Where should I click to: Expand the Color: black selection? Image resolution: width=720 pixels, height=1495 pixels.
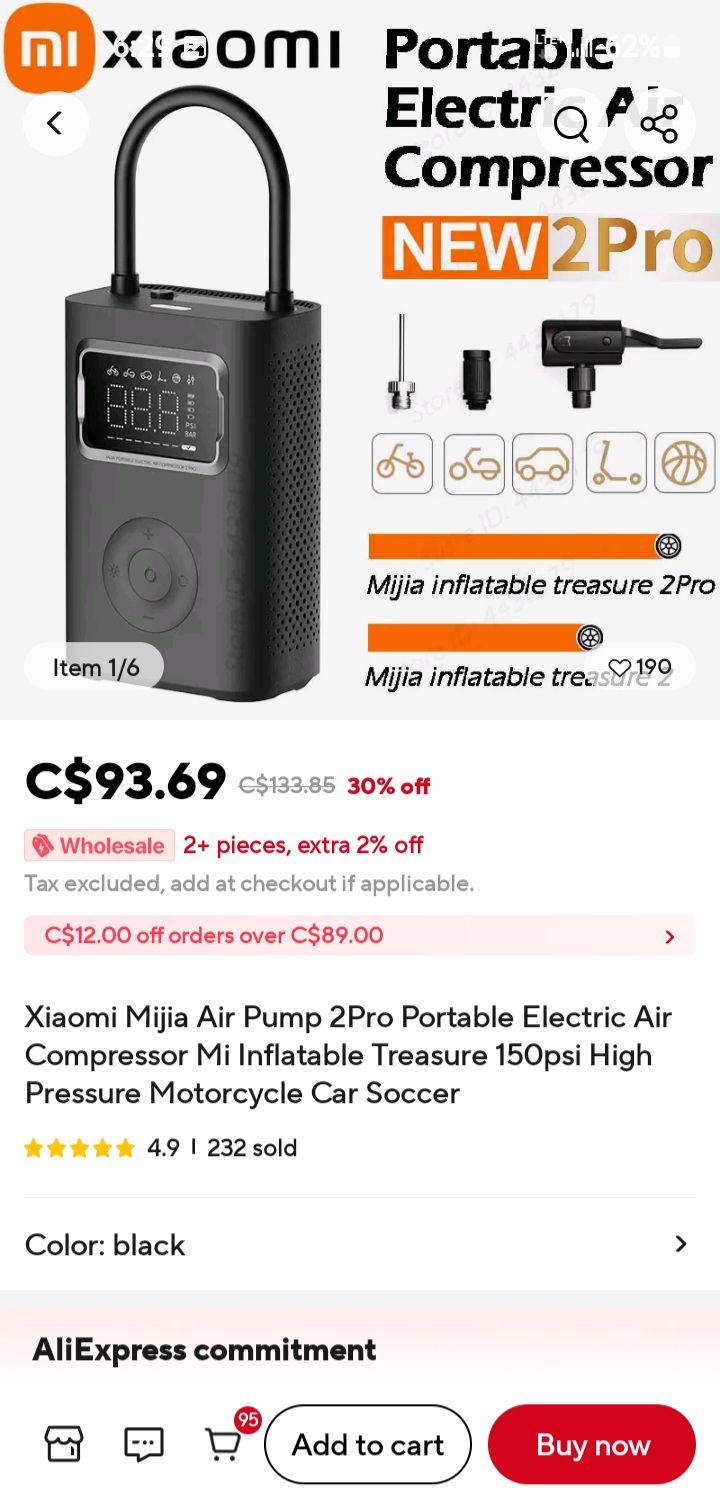(360, 1244)
